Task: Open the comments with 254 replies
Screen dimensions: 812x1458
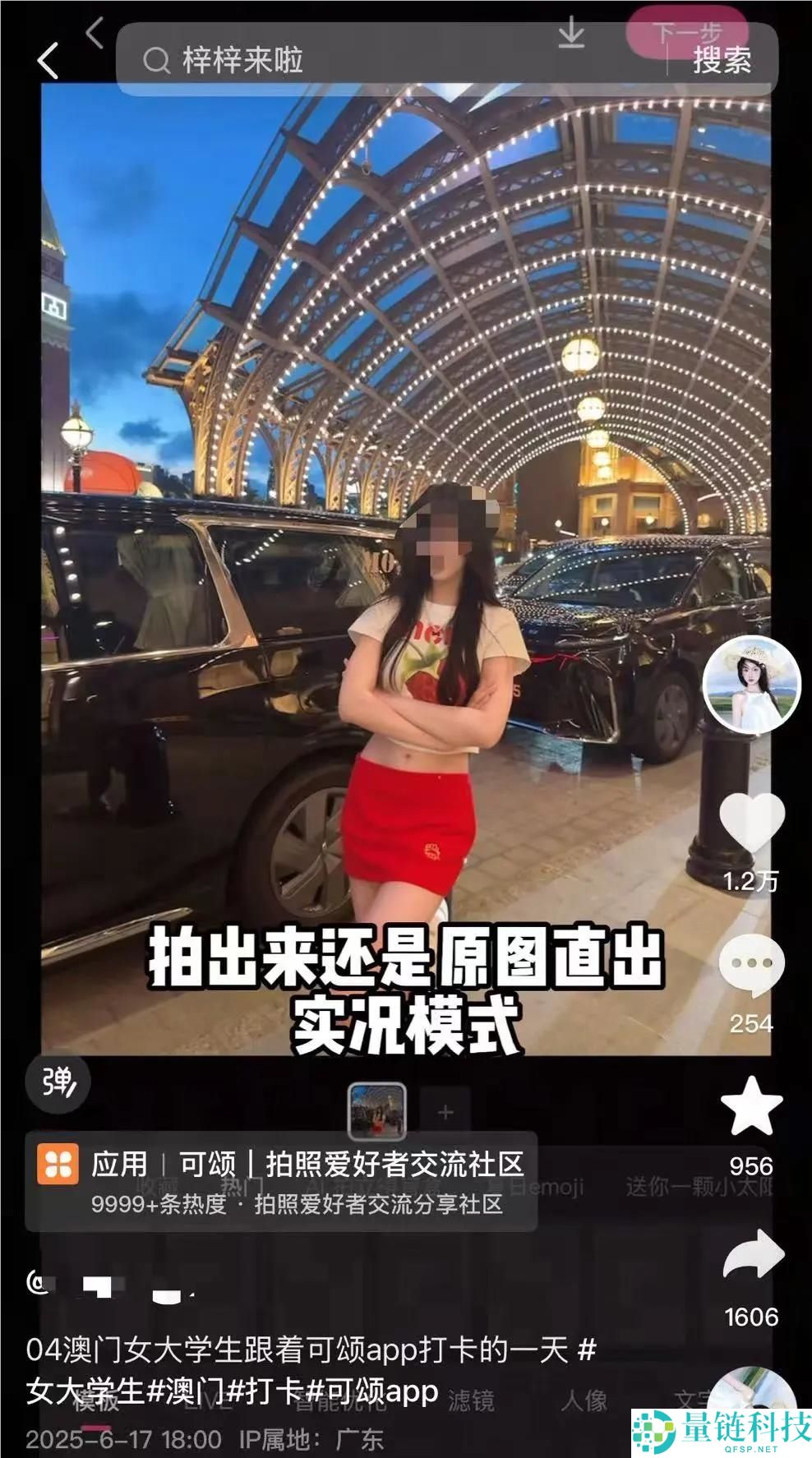Action: pyautogui.click(x=751, y=964)
